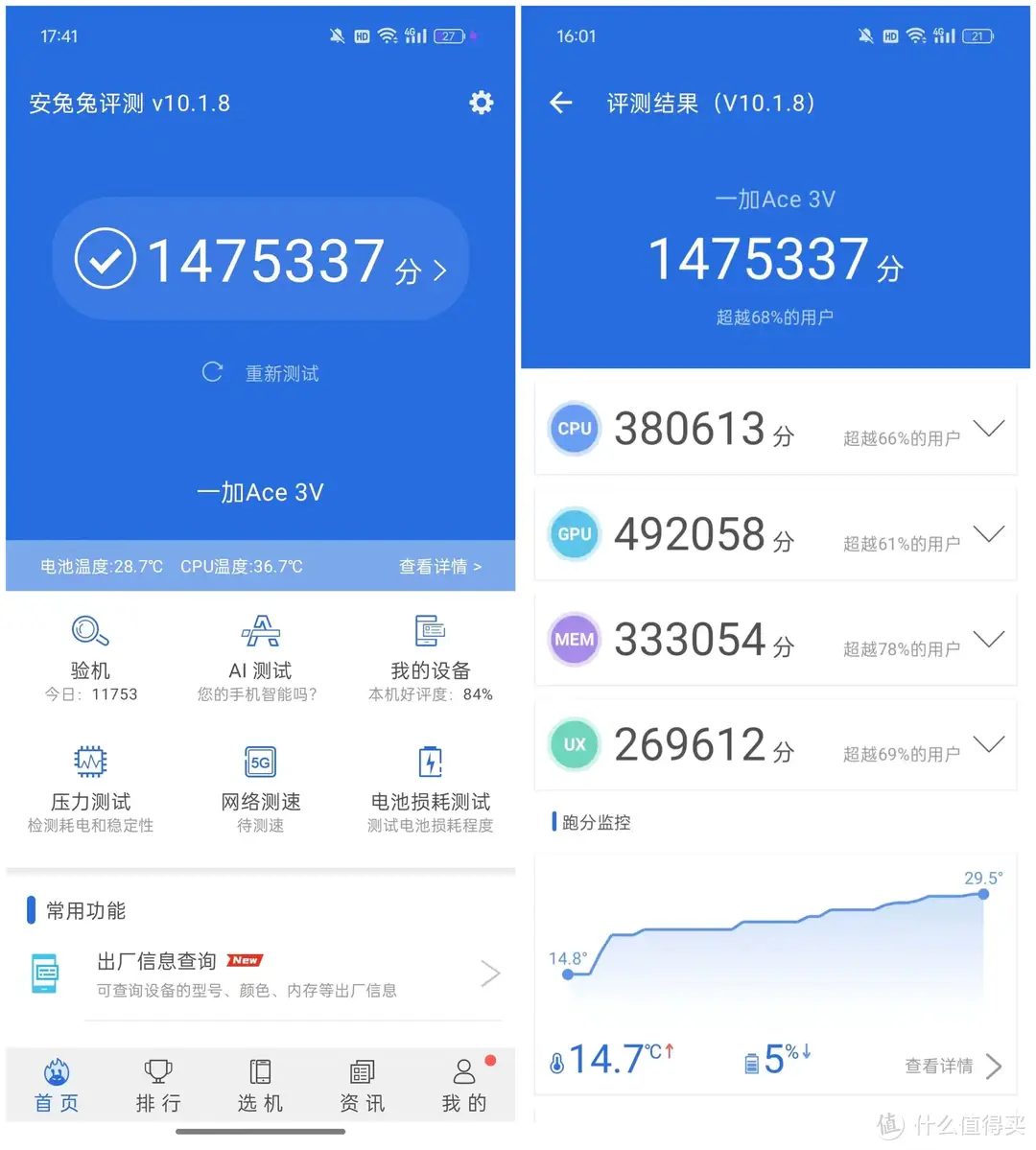Tap the 1475337 total score to expand

(x=260, y=258)
